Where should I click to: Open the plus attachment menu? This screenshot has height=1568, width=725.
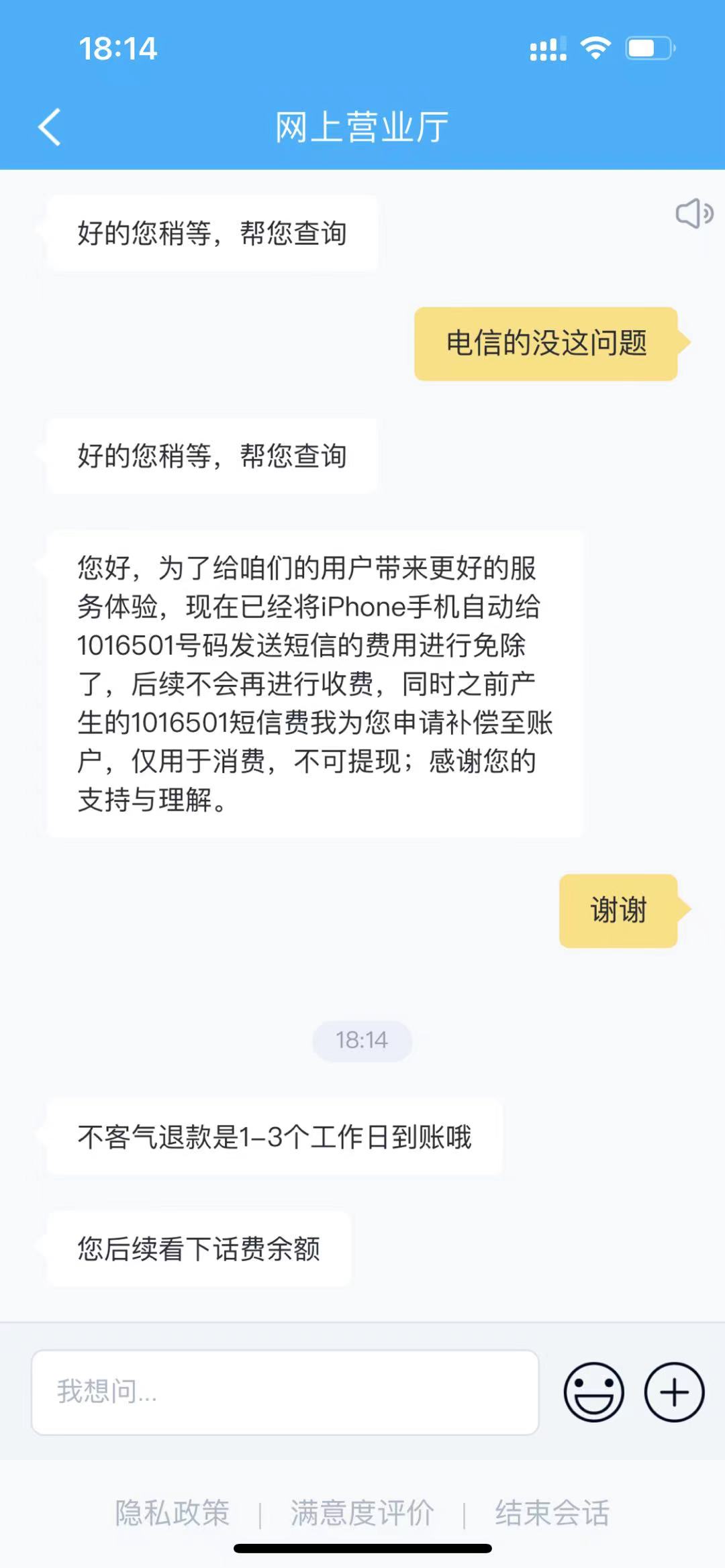pos(674,1392)
